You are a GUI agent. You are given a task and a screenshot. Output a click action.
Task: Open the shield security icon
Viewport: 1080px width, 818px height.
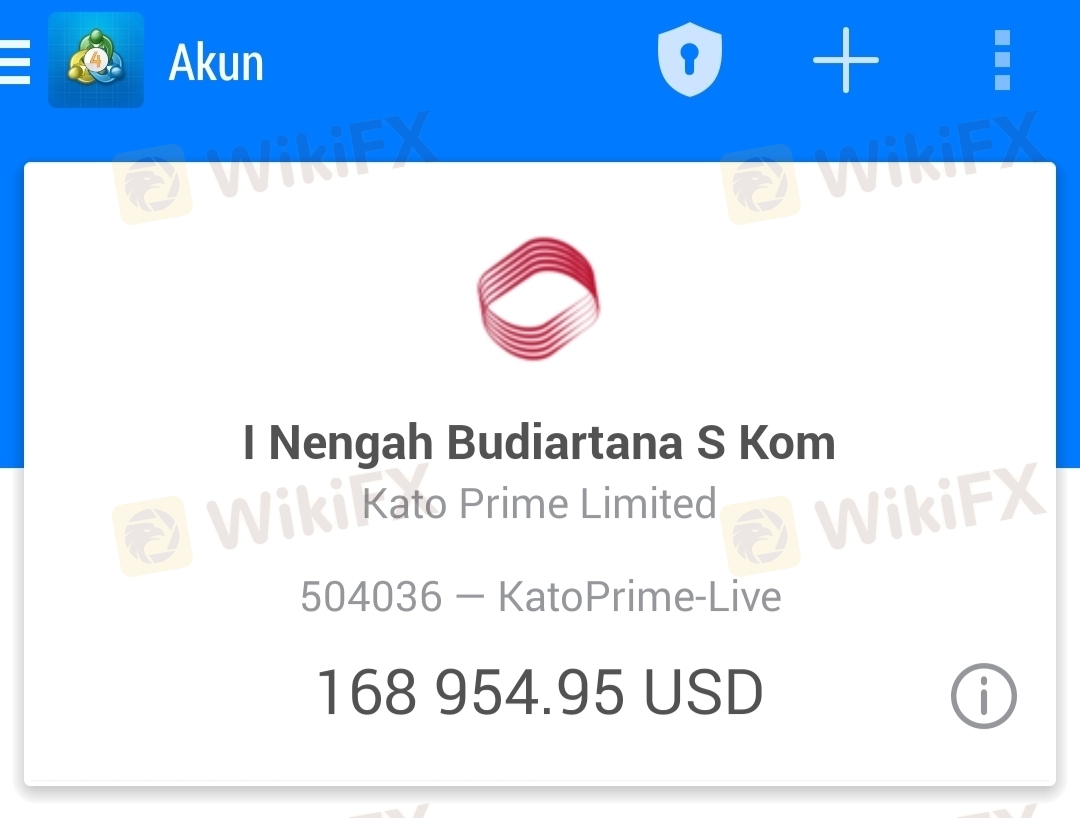[689, 61]
